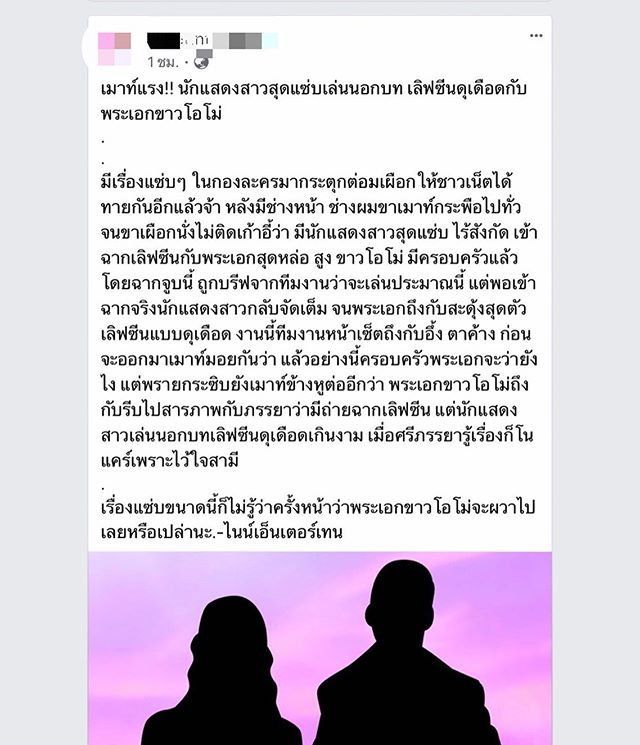Open the silhouette couple photo in post

coord(320,650)
